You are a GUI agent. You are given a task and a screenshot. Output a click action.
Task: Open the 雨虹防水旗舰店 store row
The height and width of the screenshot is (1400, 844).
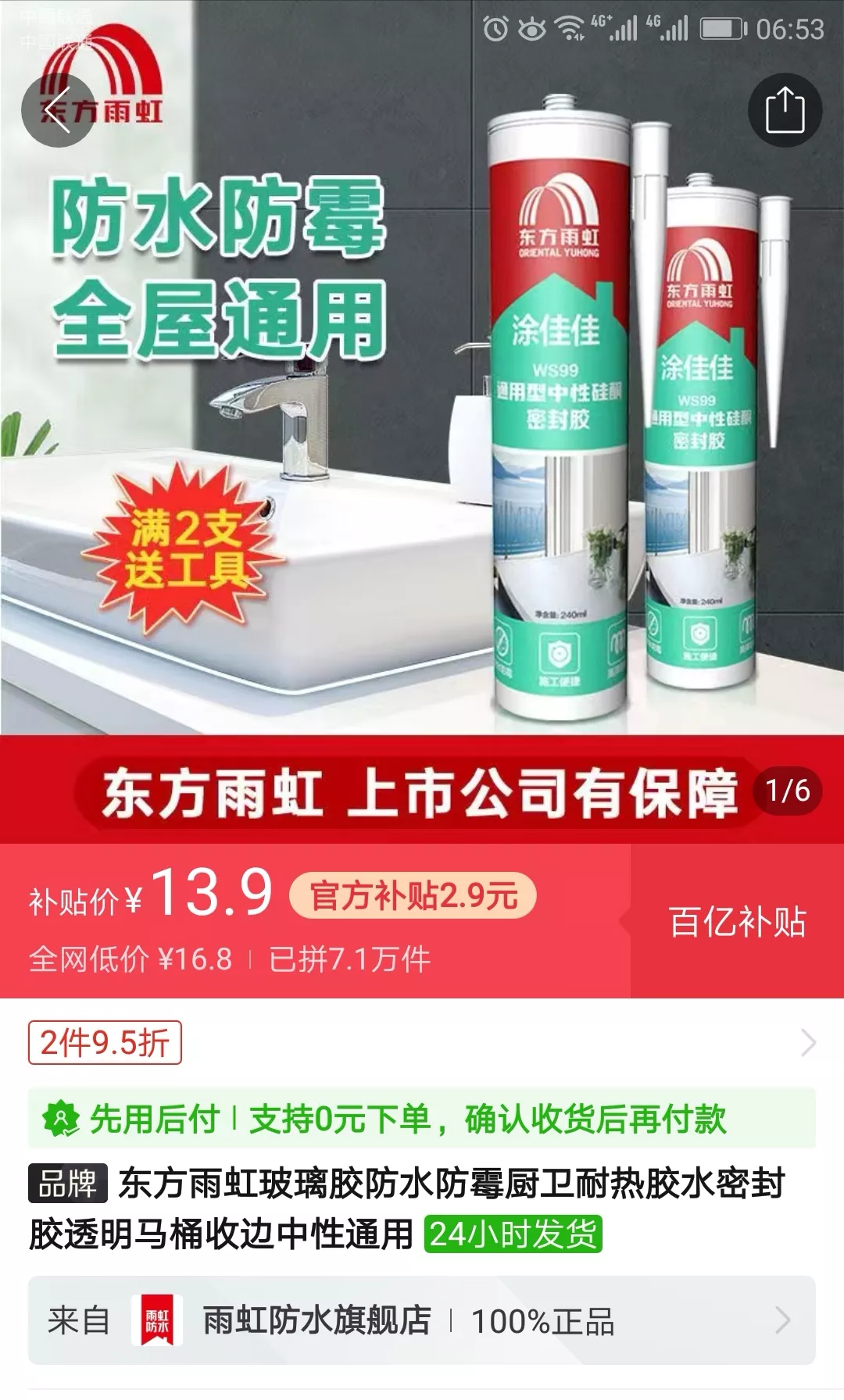(422, 1320)
